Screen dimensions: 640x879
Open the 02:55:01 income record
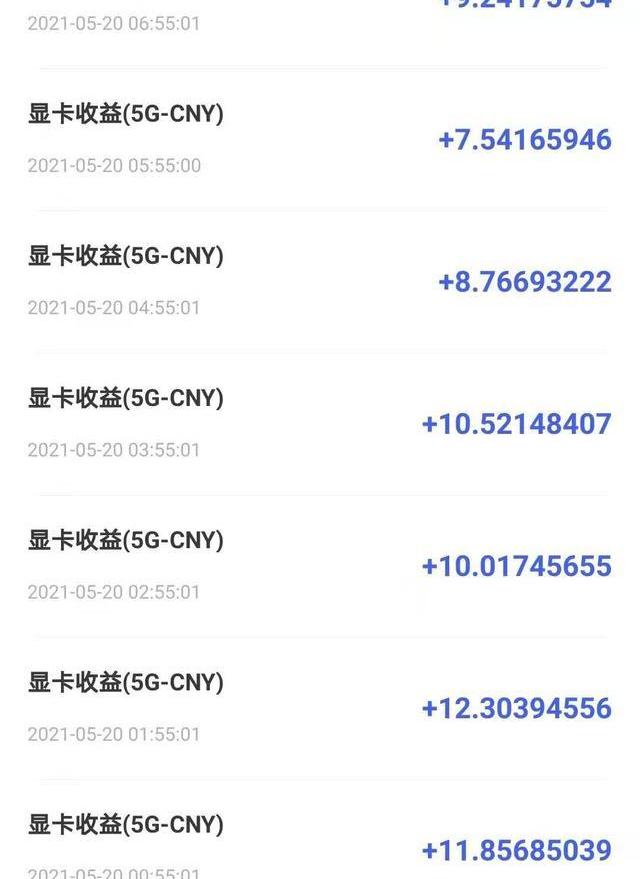pos(320,566)
